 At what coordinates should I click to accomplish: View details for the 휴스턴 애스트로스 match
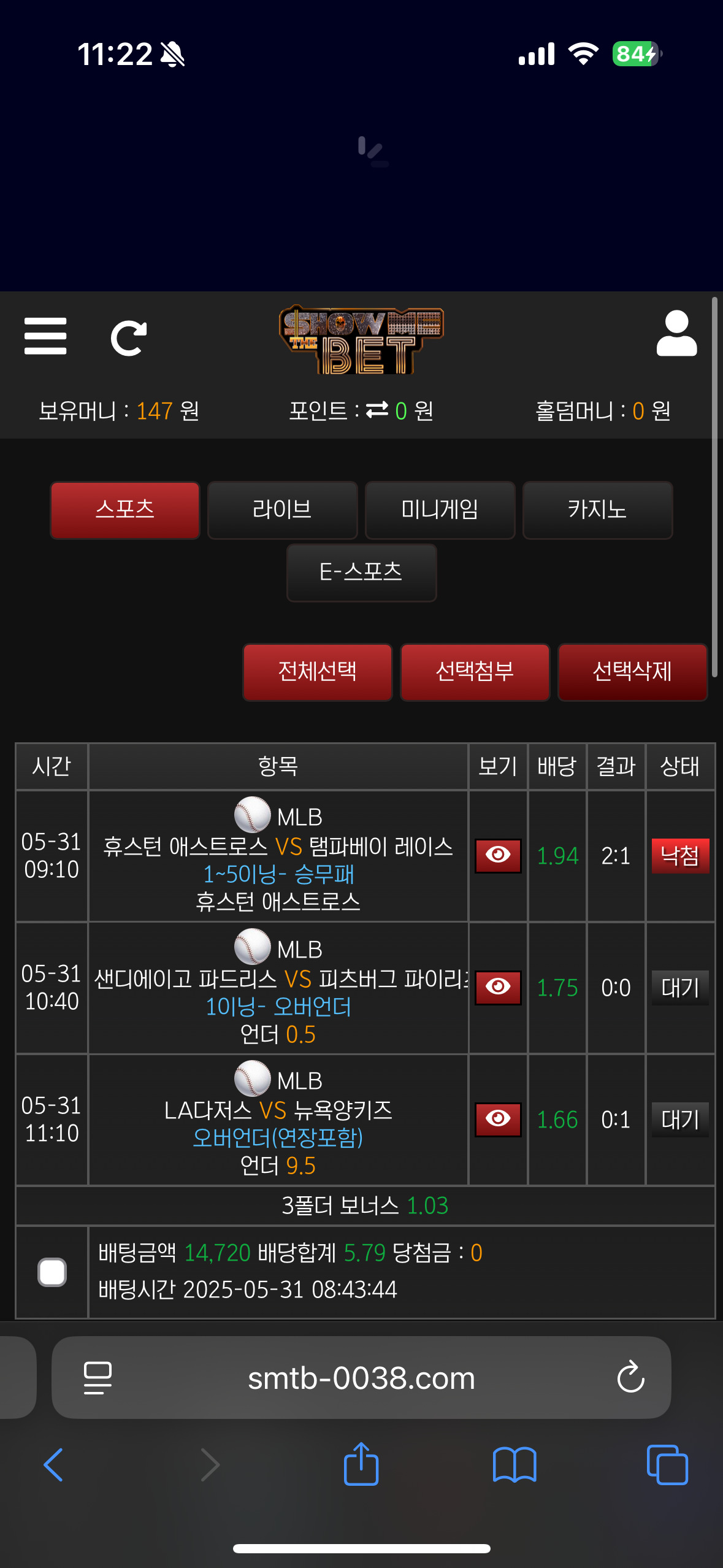pos(498,855)
